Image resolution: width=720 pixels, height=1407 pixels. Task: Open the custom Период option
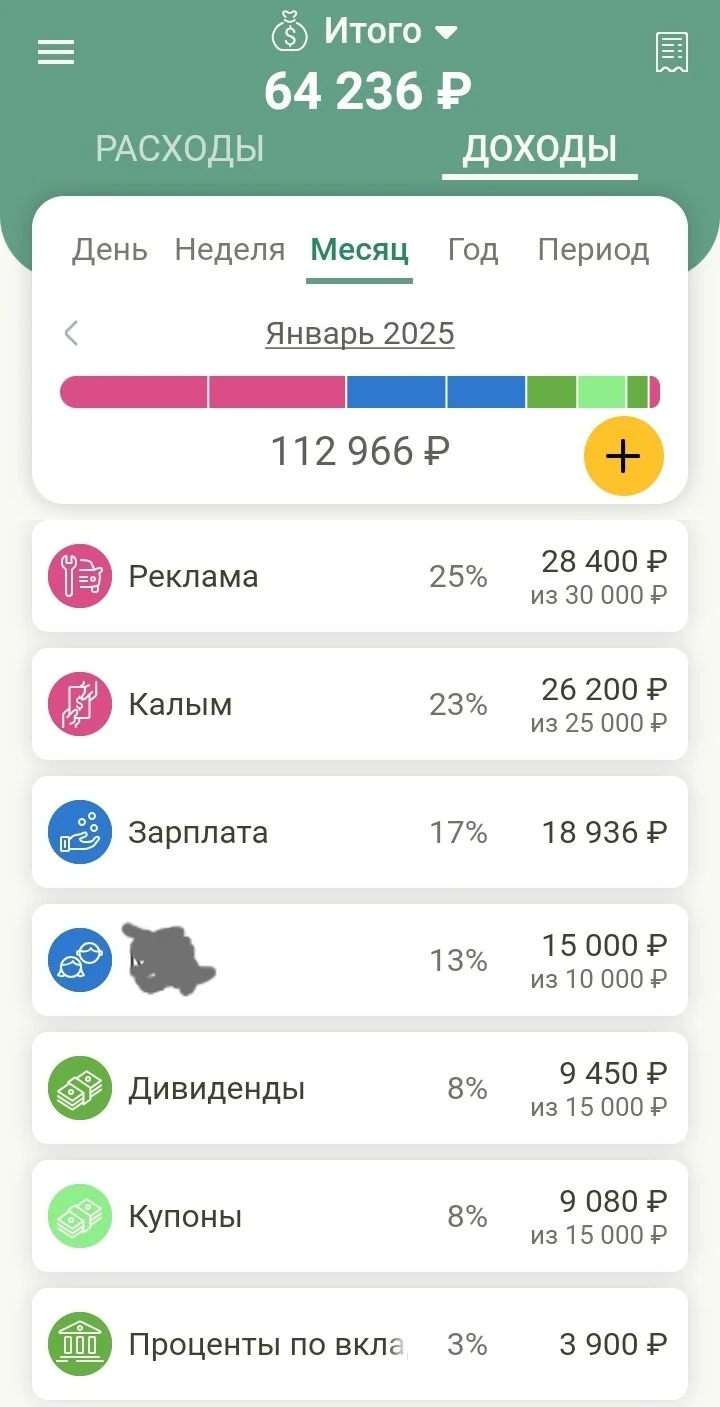[x=594, y=249]
